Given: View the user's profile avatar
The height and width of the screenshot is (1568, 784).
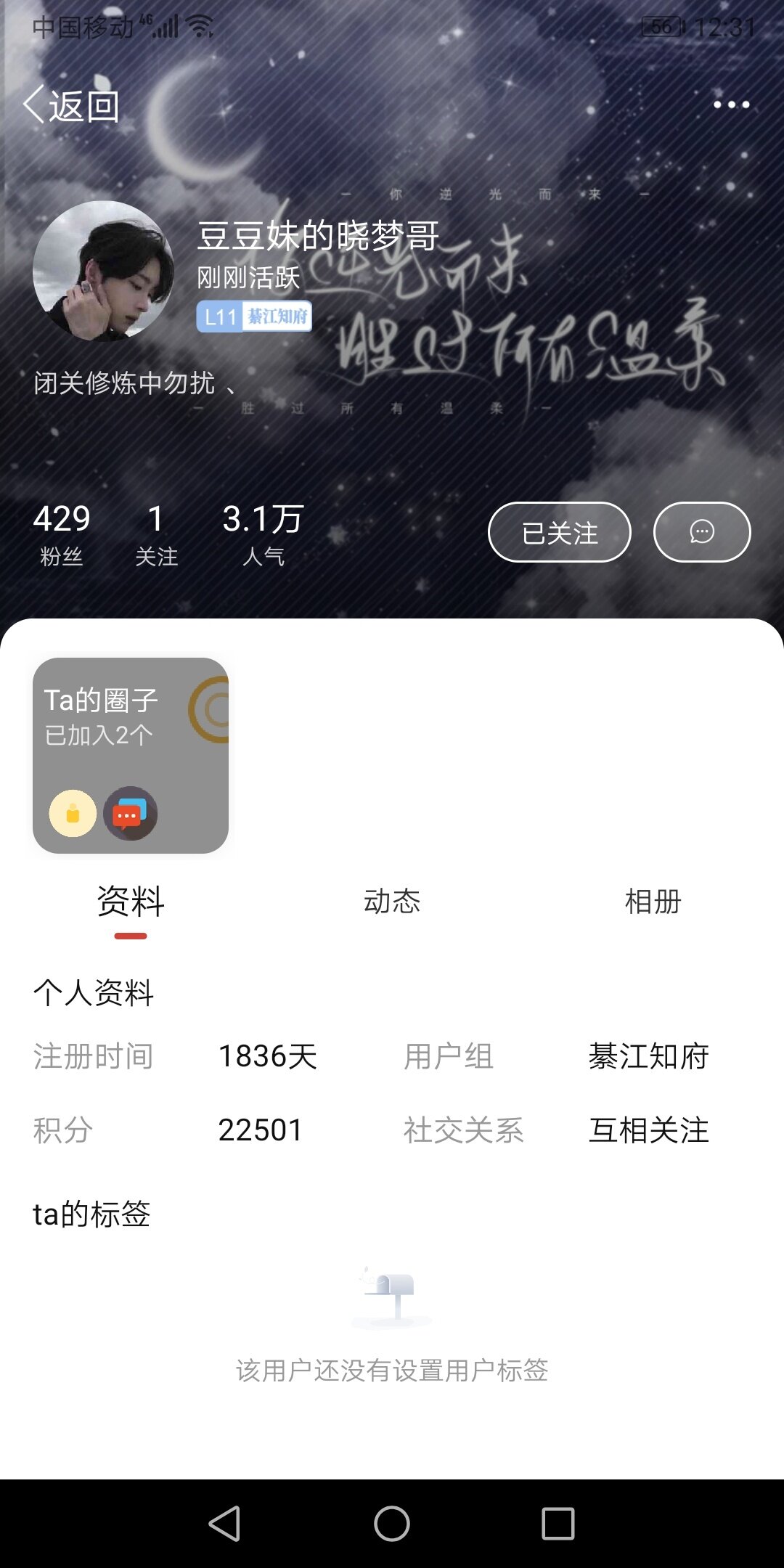Looking at the screenshot, I should (103, 271).
